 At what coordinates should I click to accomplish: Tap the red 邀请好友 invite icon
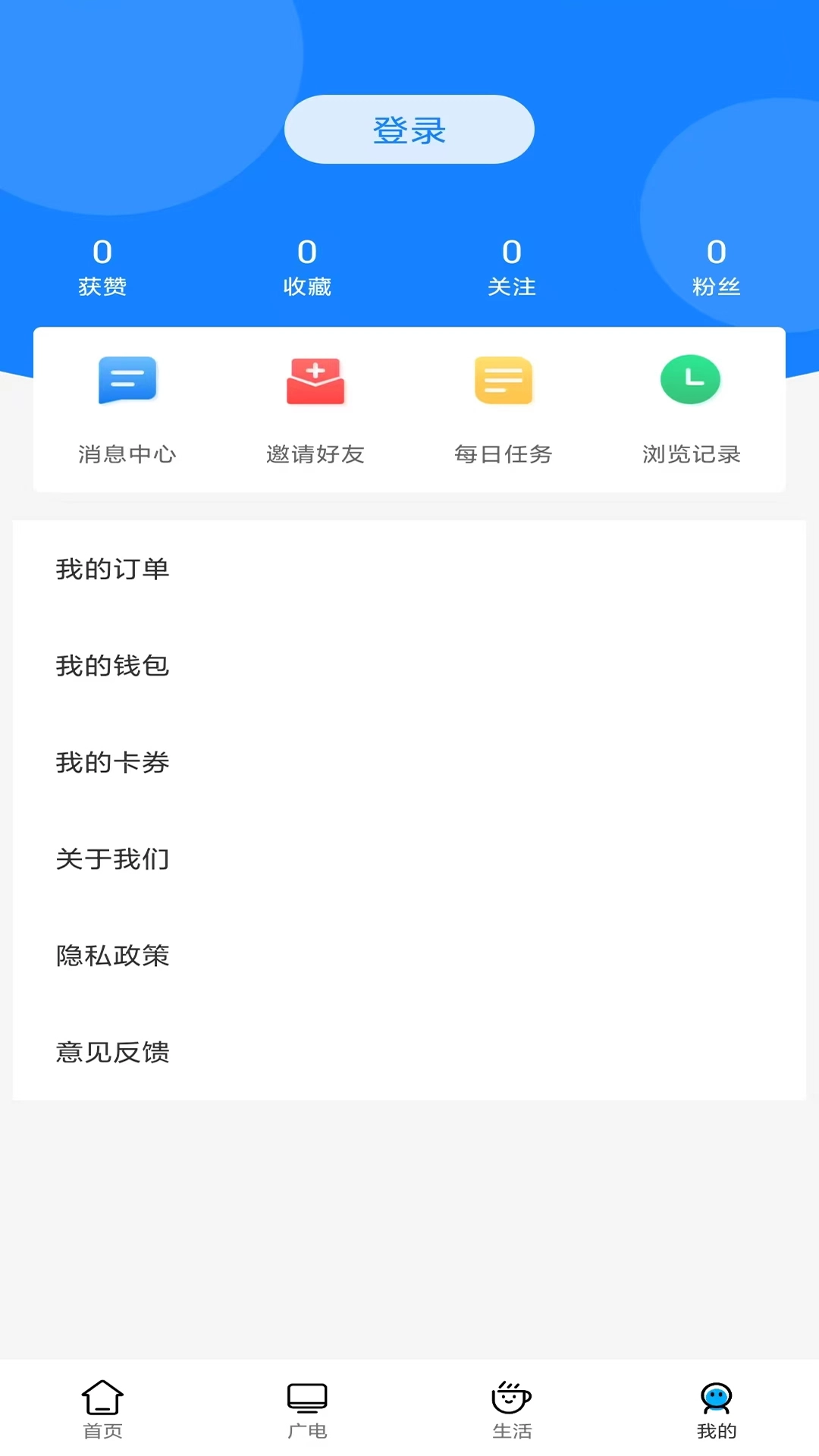tap(315, 381)
